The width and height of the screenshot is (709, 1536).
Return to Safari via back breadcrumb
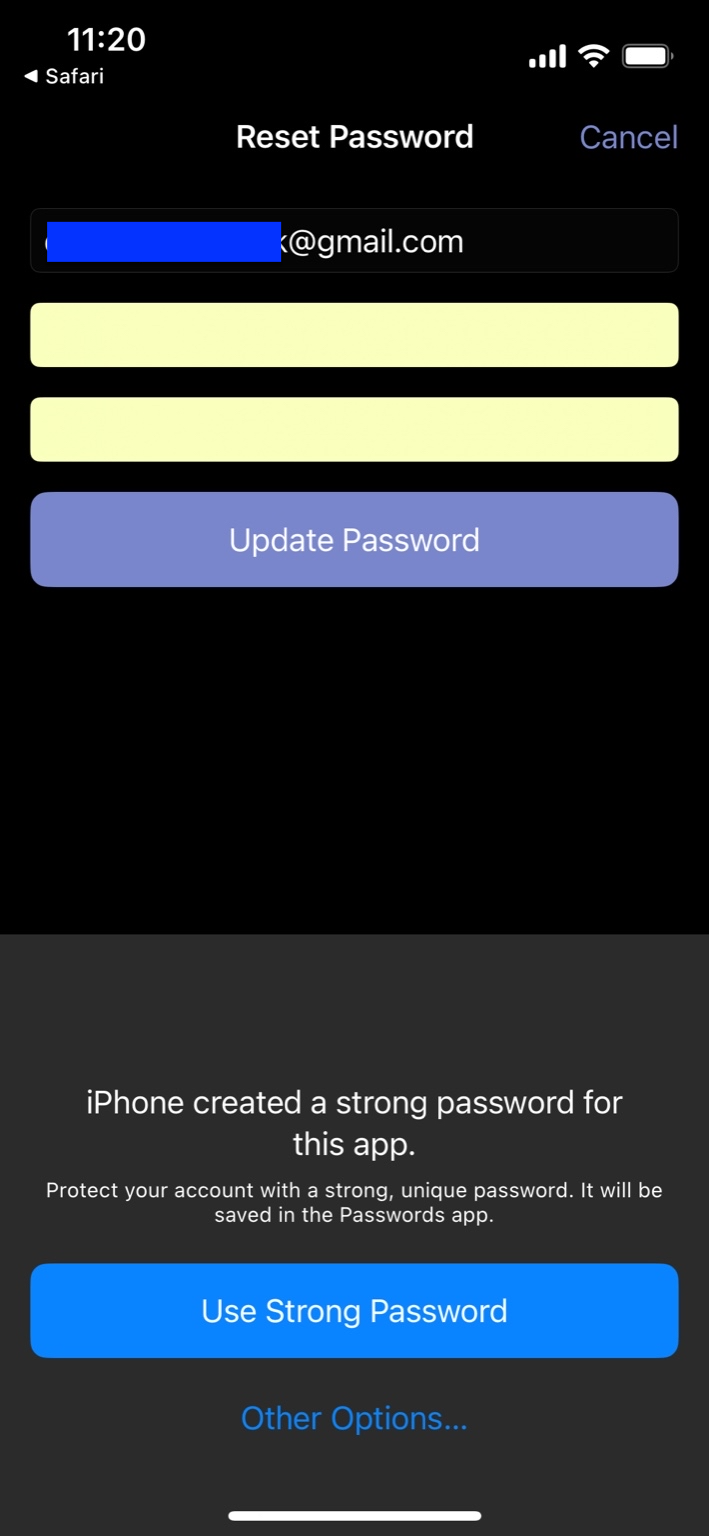(64, 76)
